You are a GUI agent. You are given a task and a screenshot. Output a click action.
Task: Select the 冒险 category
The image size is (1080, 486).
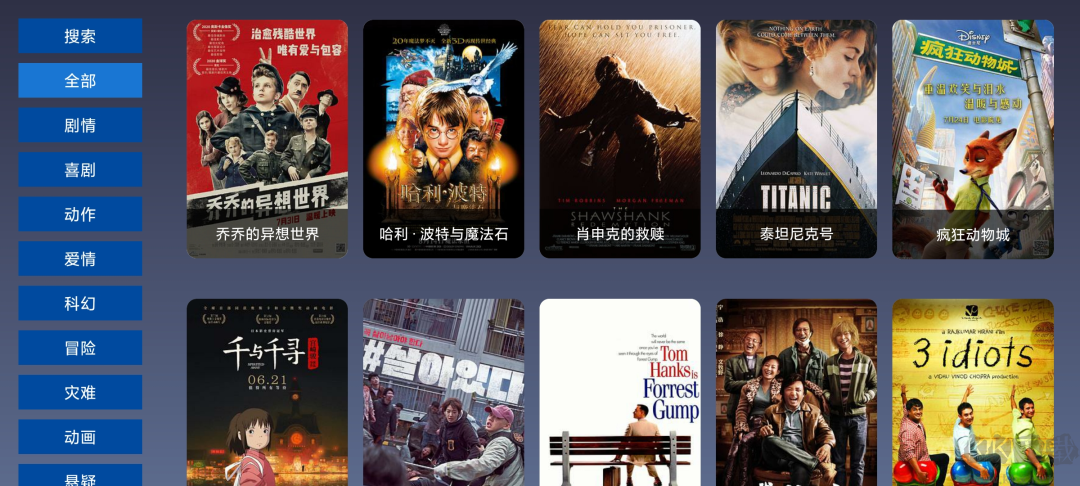click(x=80, y=348)
